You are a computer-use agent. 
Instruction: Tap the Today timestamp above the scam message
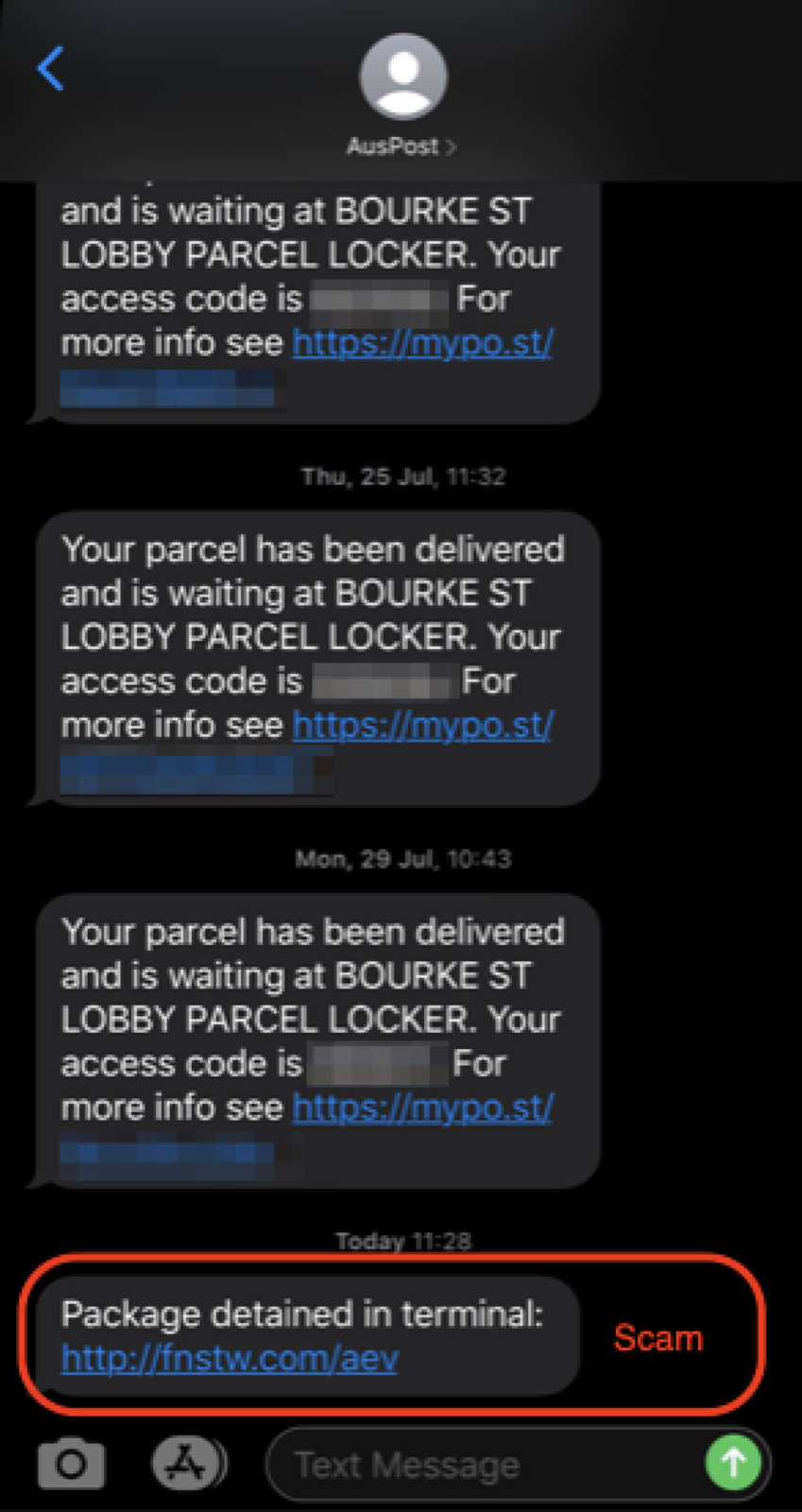[x=402, y=1241]
